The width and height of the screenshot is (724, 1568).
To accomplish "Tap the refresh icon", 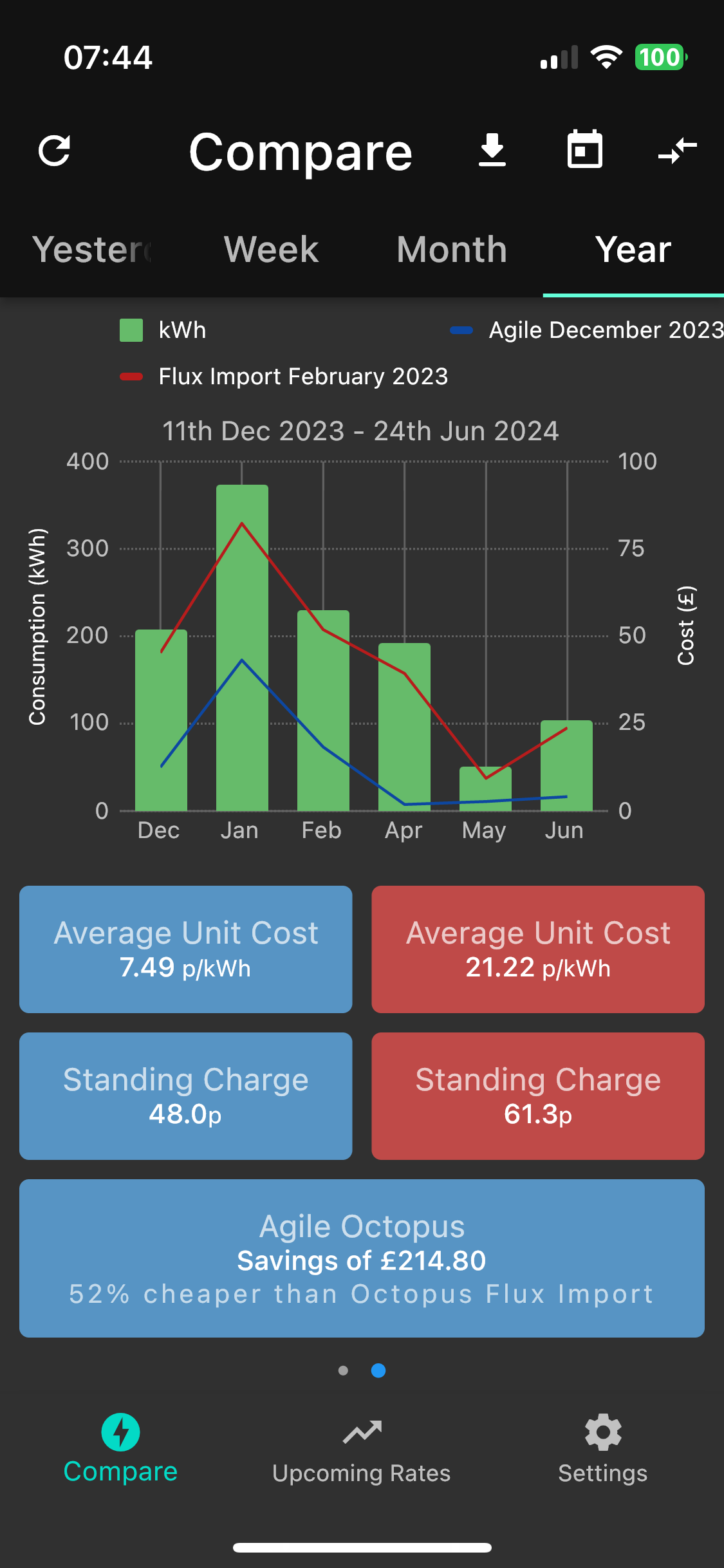I will coord(54,151).
